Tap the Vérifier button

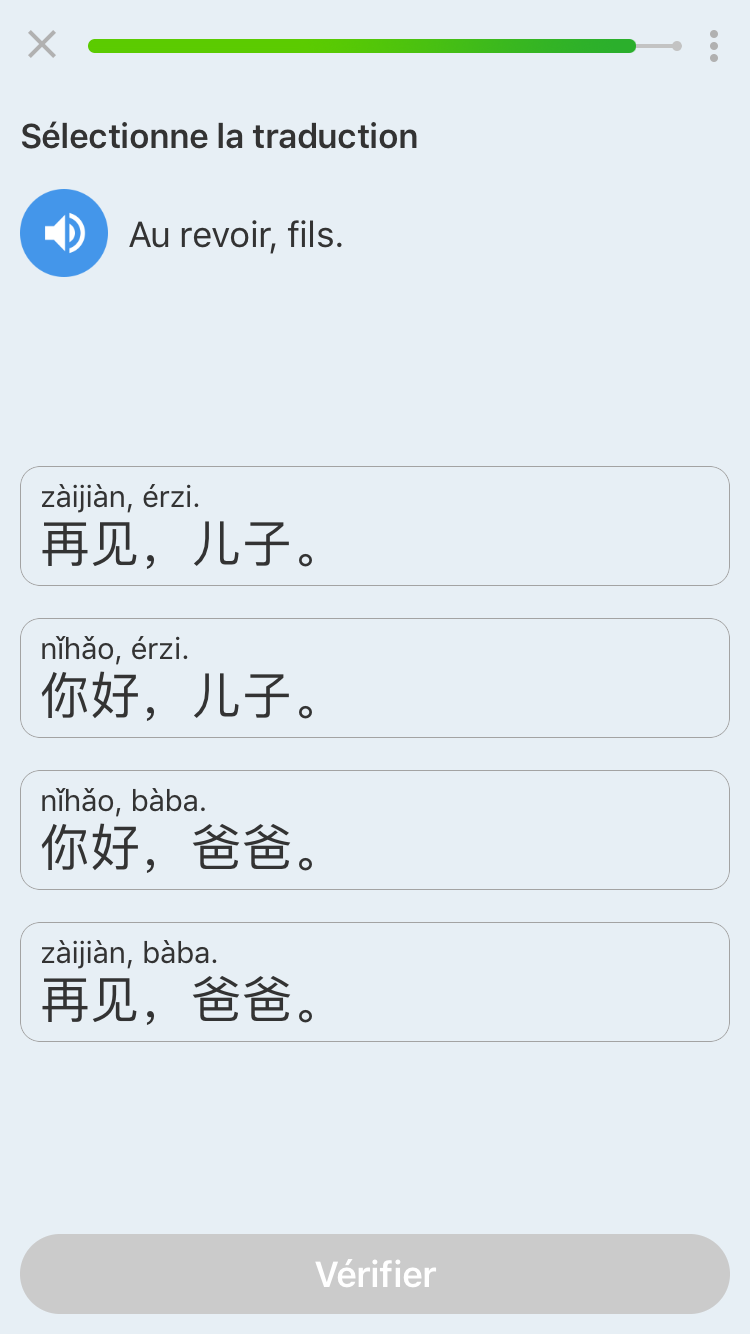click(x=375, y=1274)
